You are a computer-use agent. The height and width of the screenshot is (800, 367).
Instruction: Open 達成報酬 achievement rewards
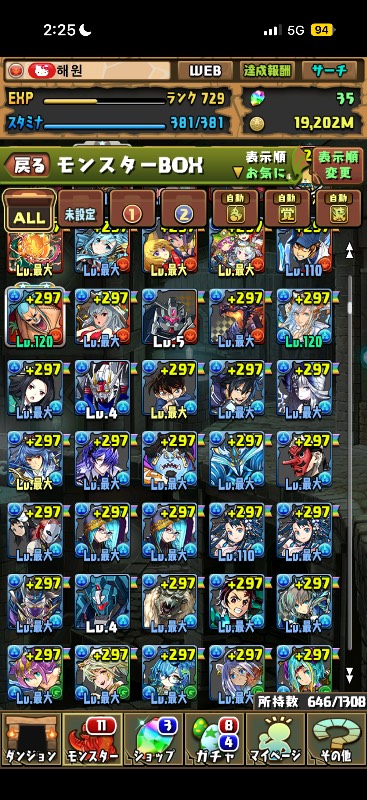click(267, 70)
